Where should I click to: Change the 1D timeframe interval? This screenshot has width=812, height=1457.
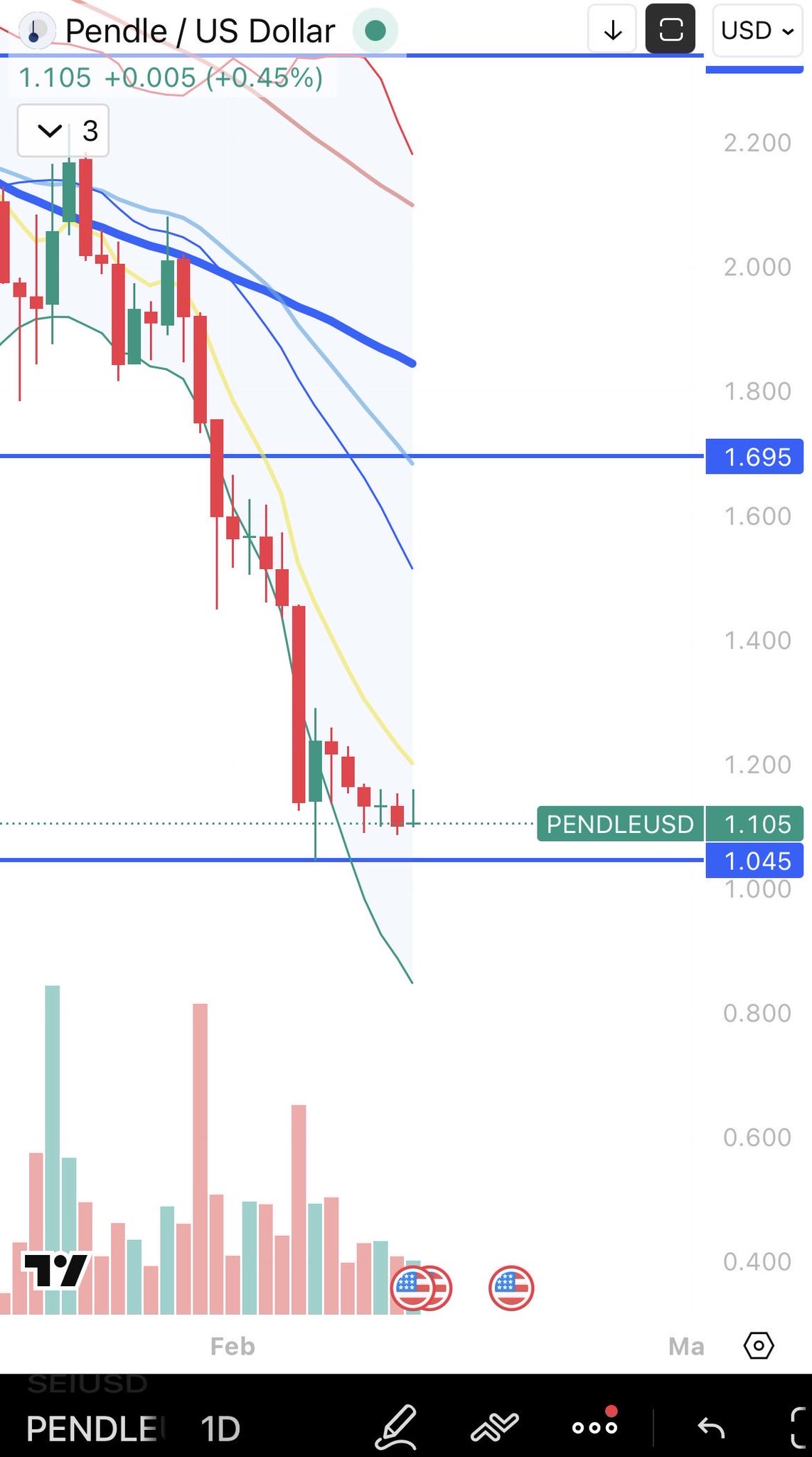[220, 1428]
